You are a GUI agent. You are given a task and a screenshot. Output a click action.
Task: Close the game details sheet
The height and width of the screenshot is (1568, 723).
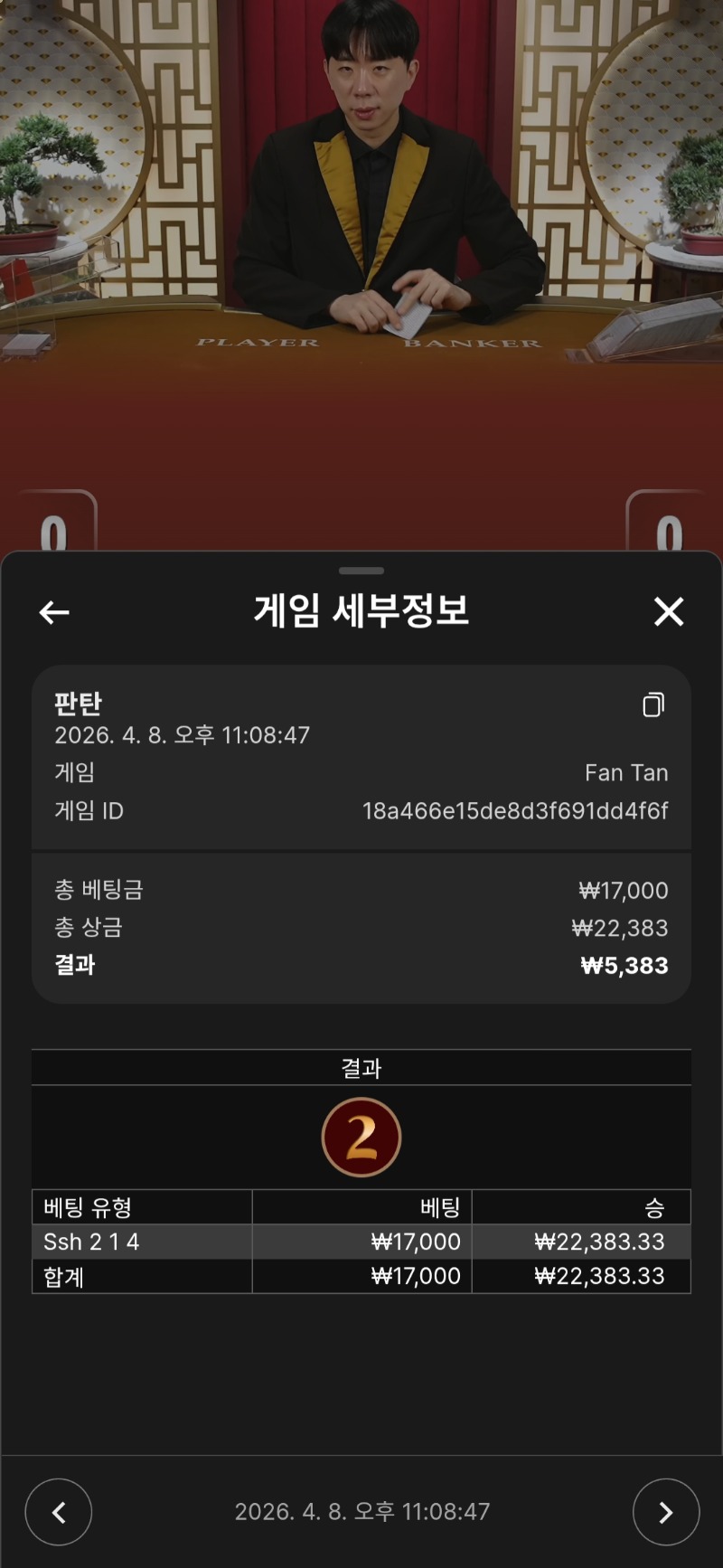point(669,612)
